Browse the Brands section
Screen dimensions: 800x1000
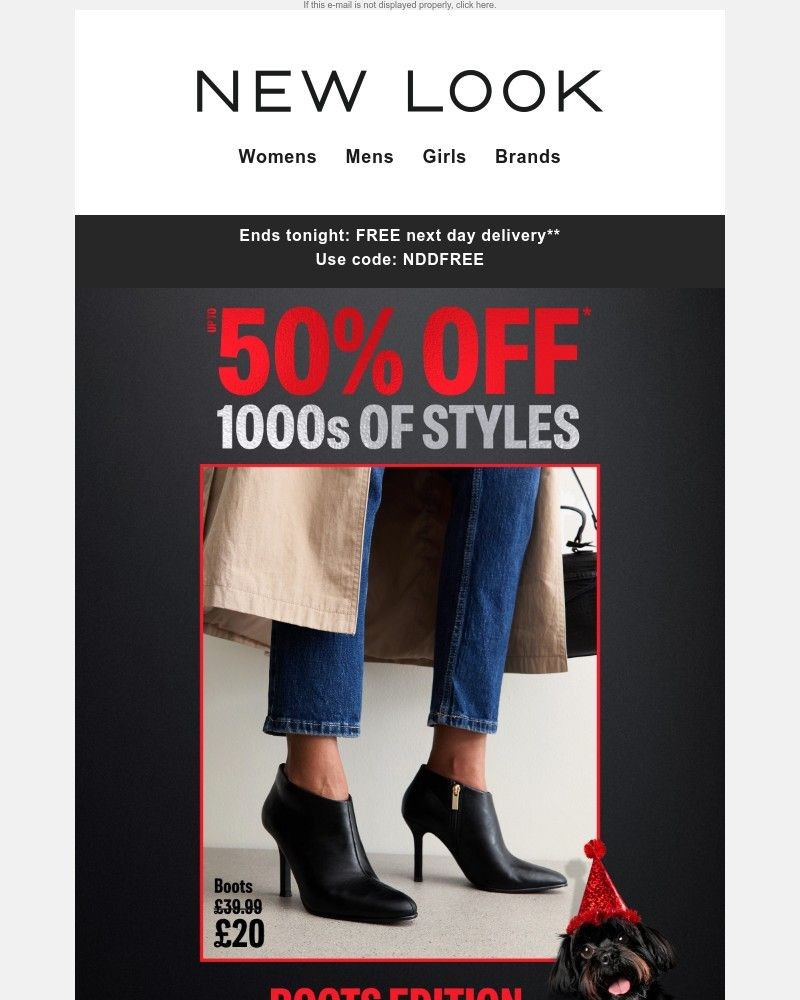coord(528,157)
